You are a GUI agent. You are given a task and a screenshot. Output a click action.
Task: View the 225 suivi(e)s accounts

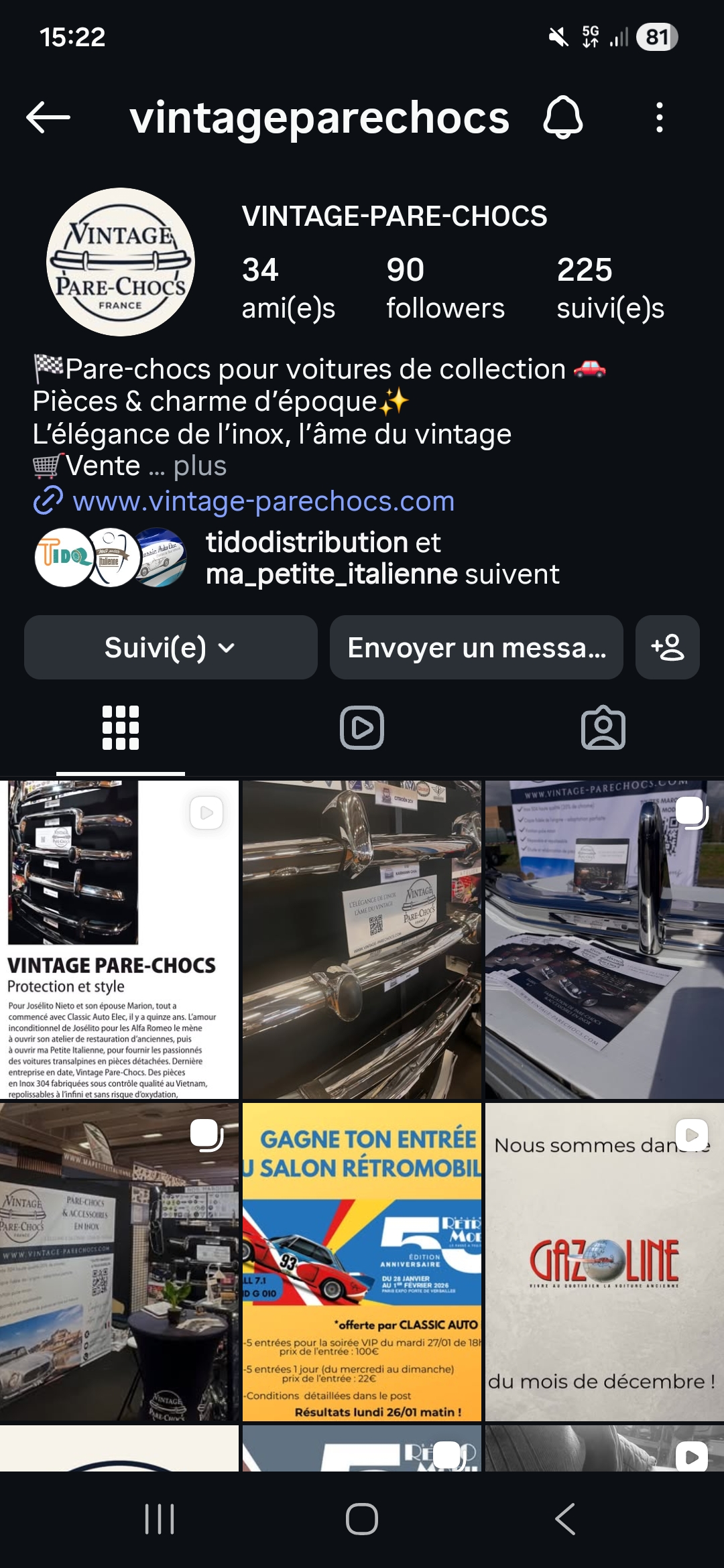(x=610, y=288)
